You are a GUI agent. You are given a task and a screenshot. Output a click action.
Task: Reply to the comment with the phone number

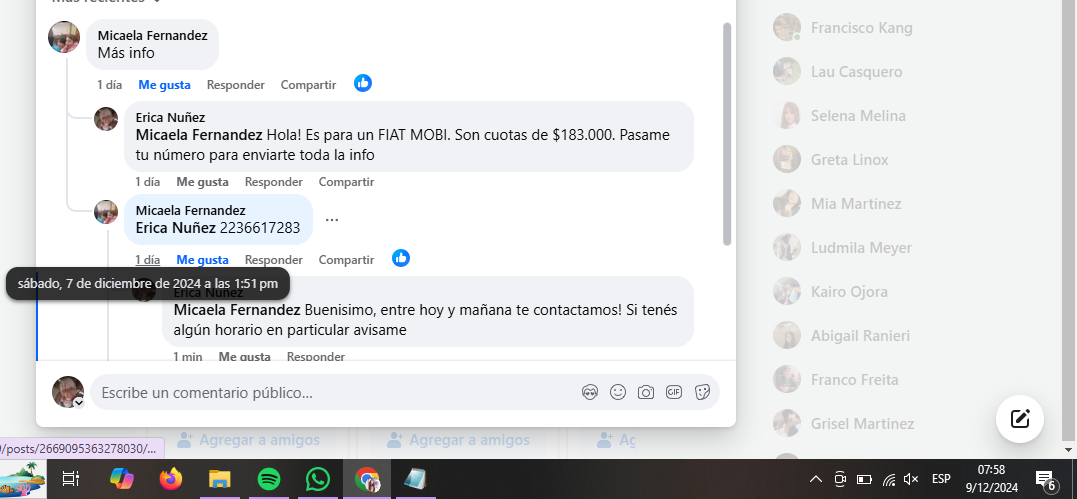(273, 260)
